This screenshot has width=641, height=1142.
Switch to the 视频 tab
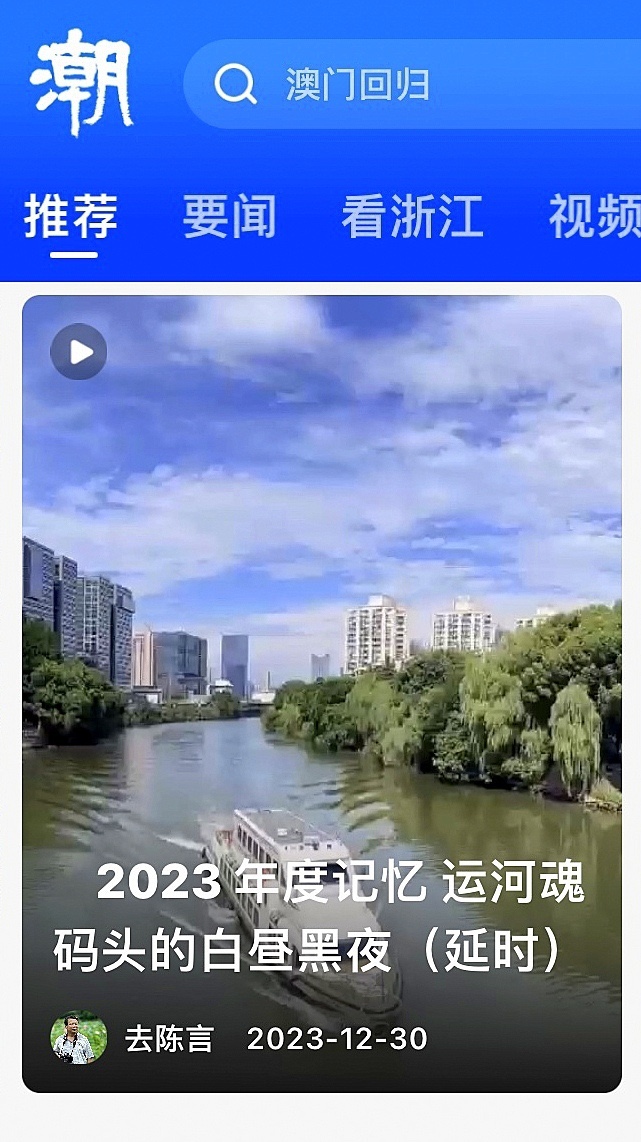(594, 217)
